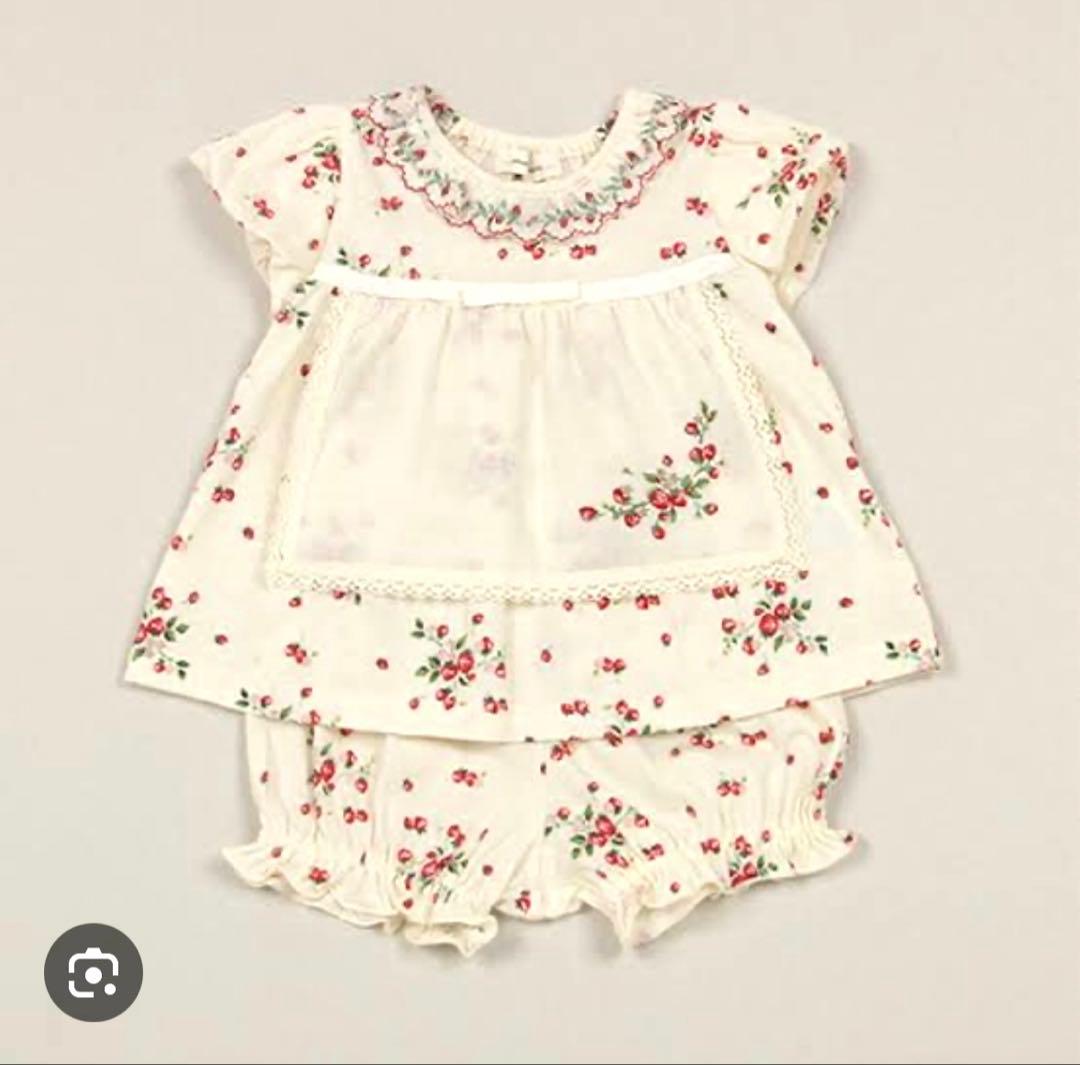Image resolution: width=1080 pixels, height=1065 pixels.
Task: Tap the visual search lens icon
Action: pos(93,972)
